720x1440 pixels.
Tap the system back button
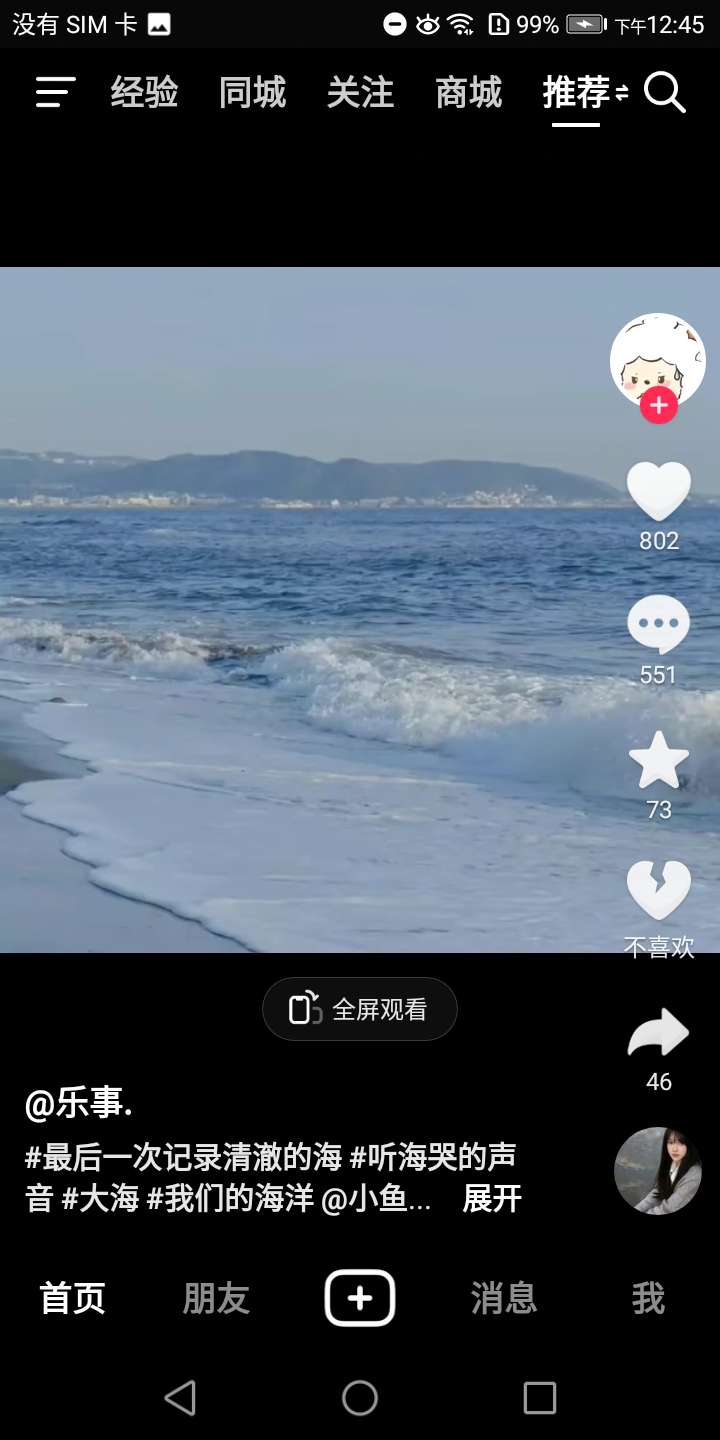[180, 1397]
